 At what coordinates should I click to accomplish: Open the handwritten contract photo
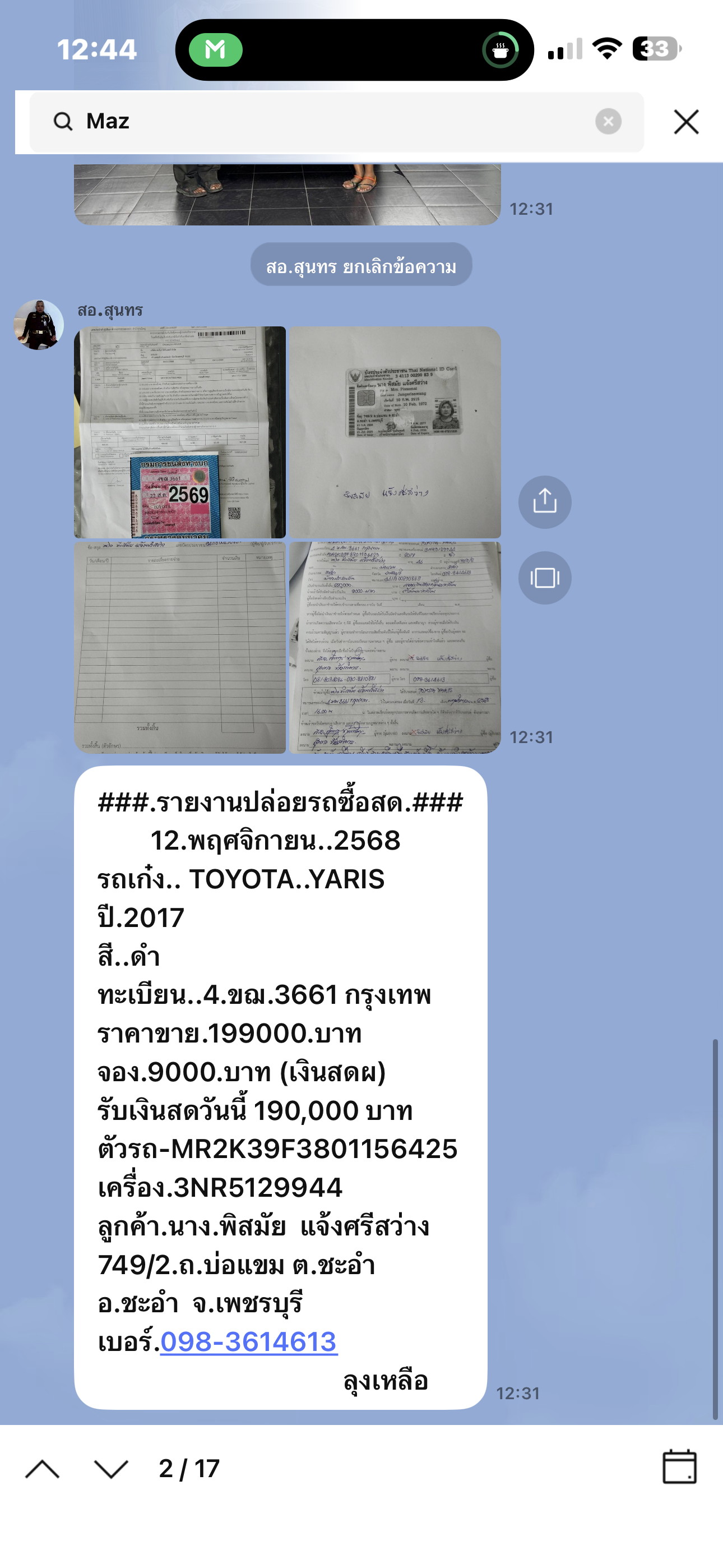pyautogui.click(x=395, y=648)
